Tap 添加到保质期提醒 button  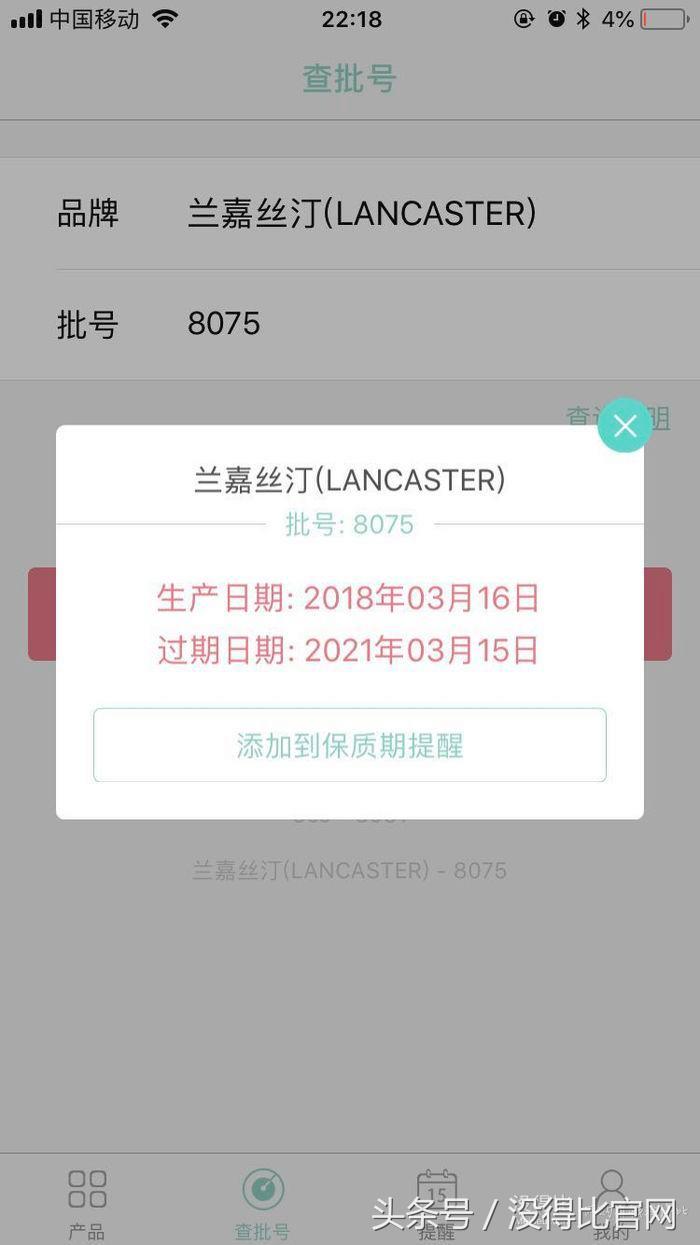[x=350, y=745]
